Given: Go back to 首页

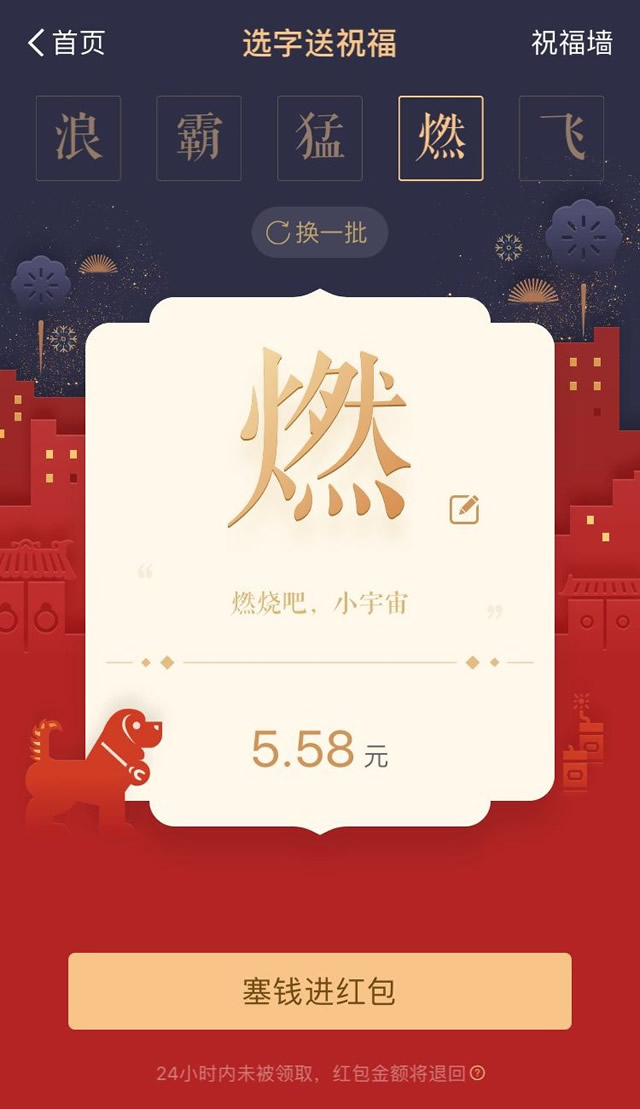Looking at the screenshot, I should (x=66, y=43).
